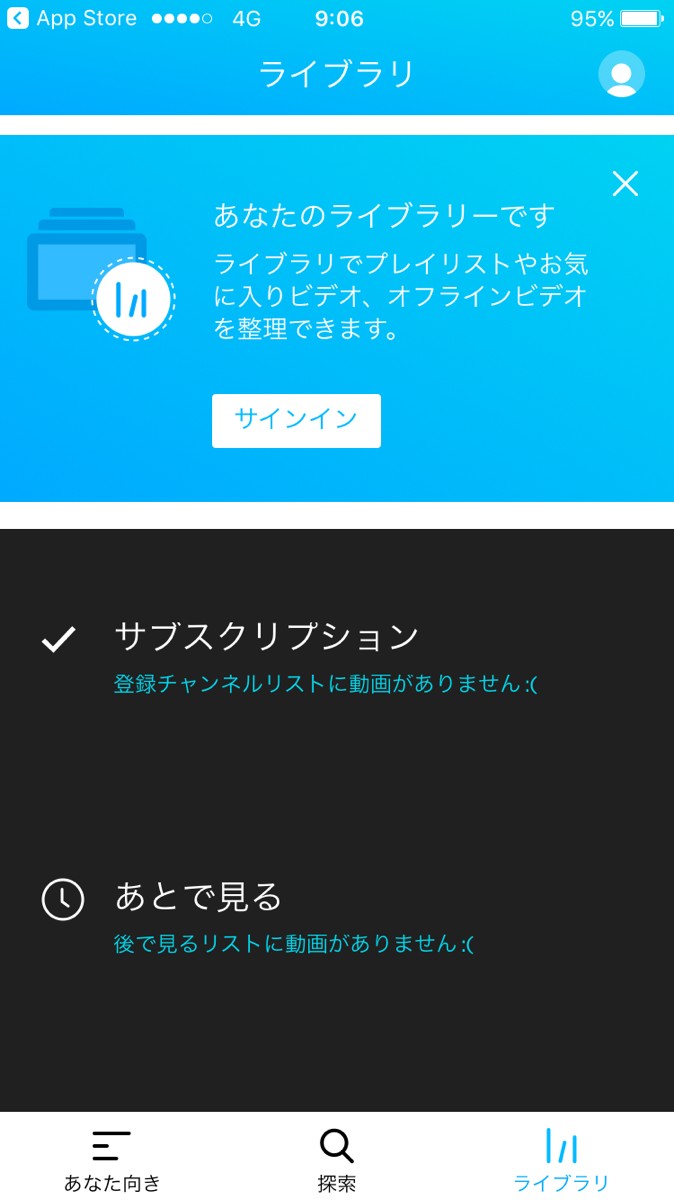Dismiss the library intro banner

[x=625, y=183]
